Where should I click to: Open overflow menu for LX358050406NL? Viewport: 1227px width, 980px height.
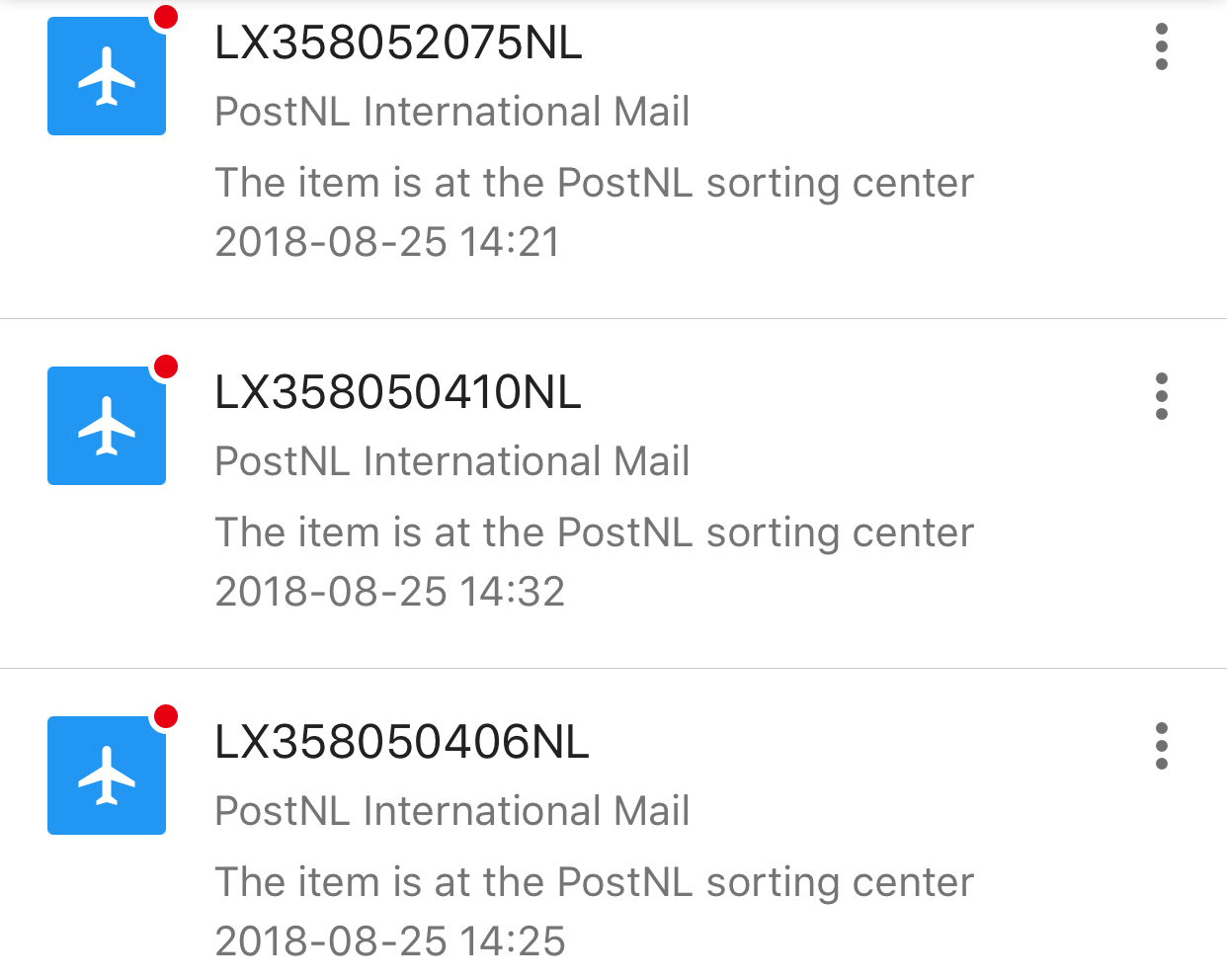click(x=1161, y=746)
